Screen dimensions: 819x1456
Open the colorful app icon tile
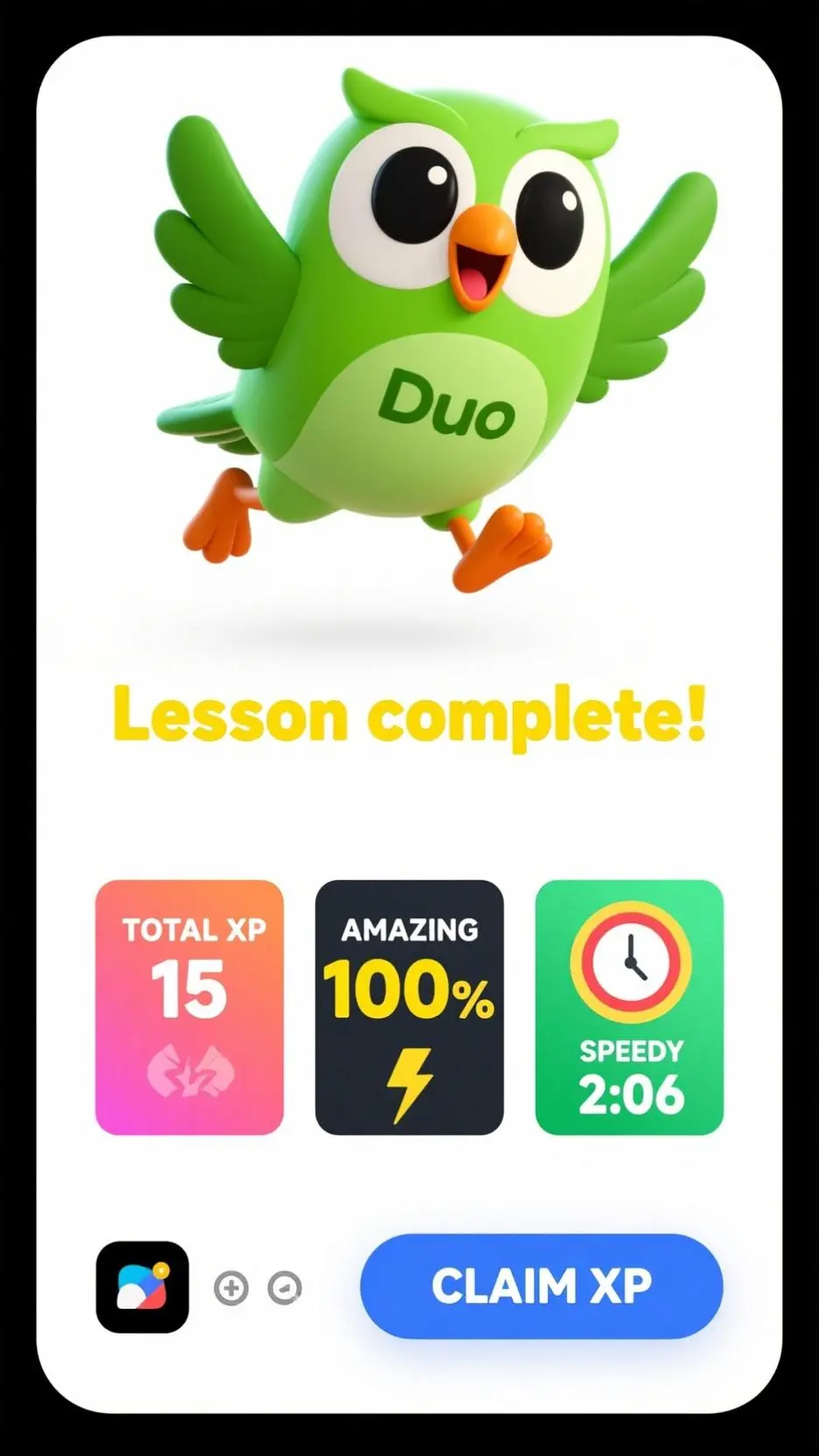point(142,1287)
